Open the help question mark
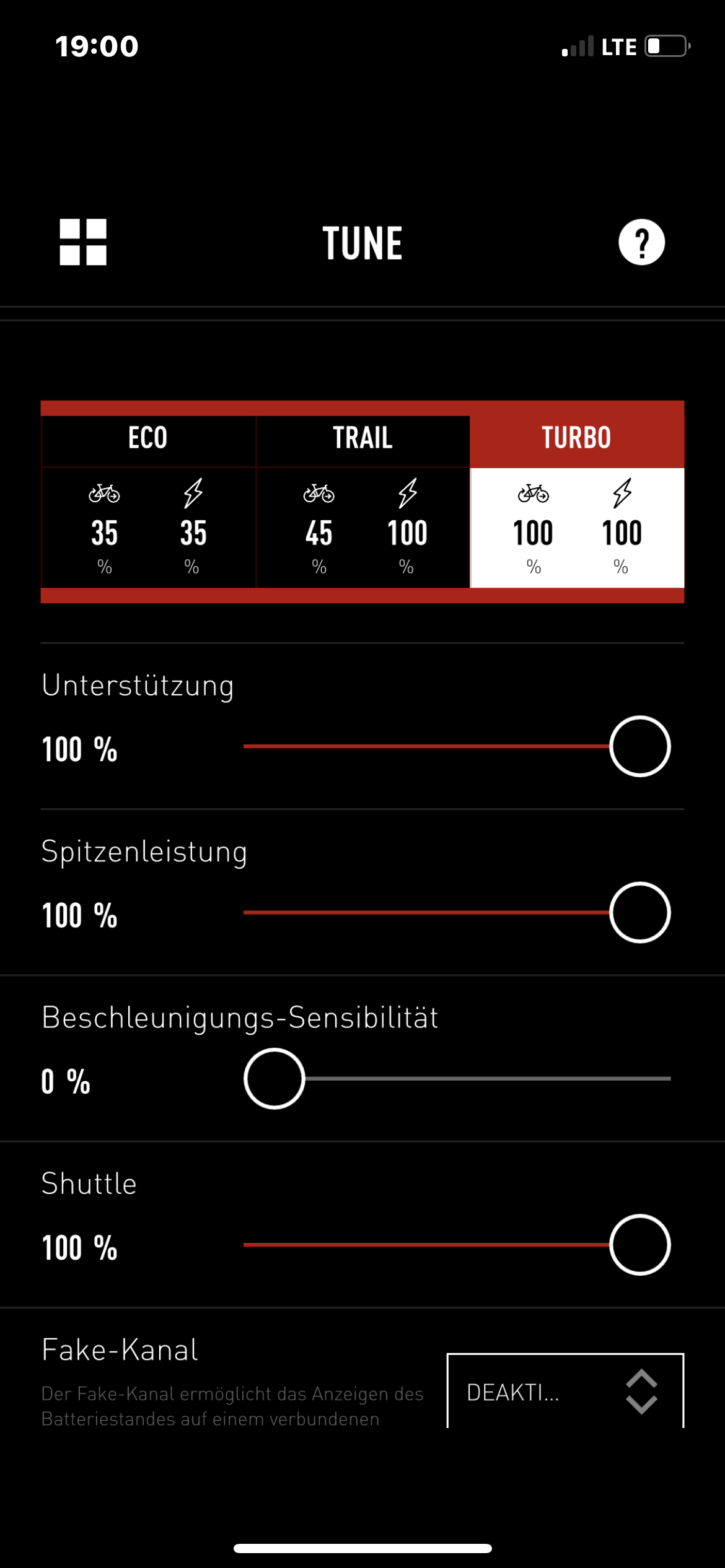Viewport: 725px width, 1568px height. coord(641,242)
